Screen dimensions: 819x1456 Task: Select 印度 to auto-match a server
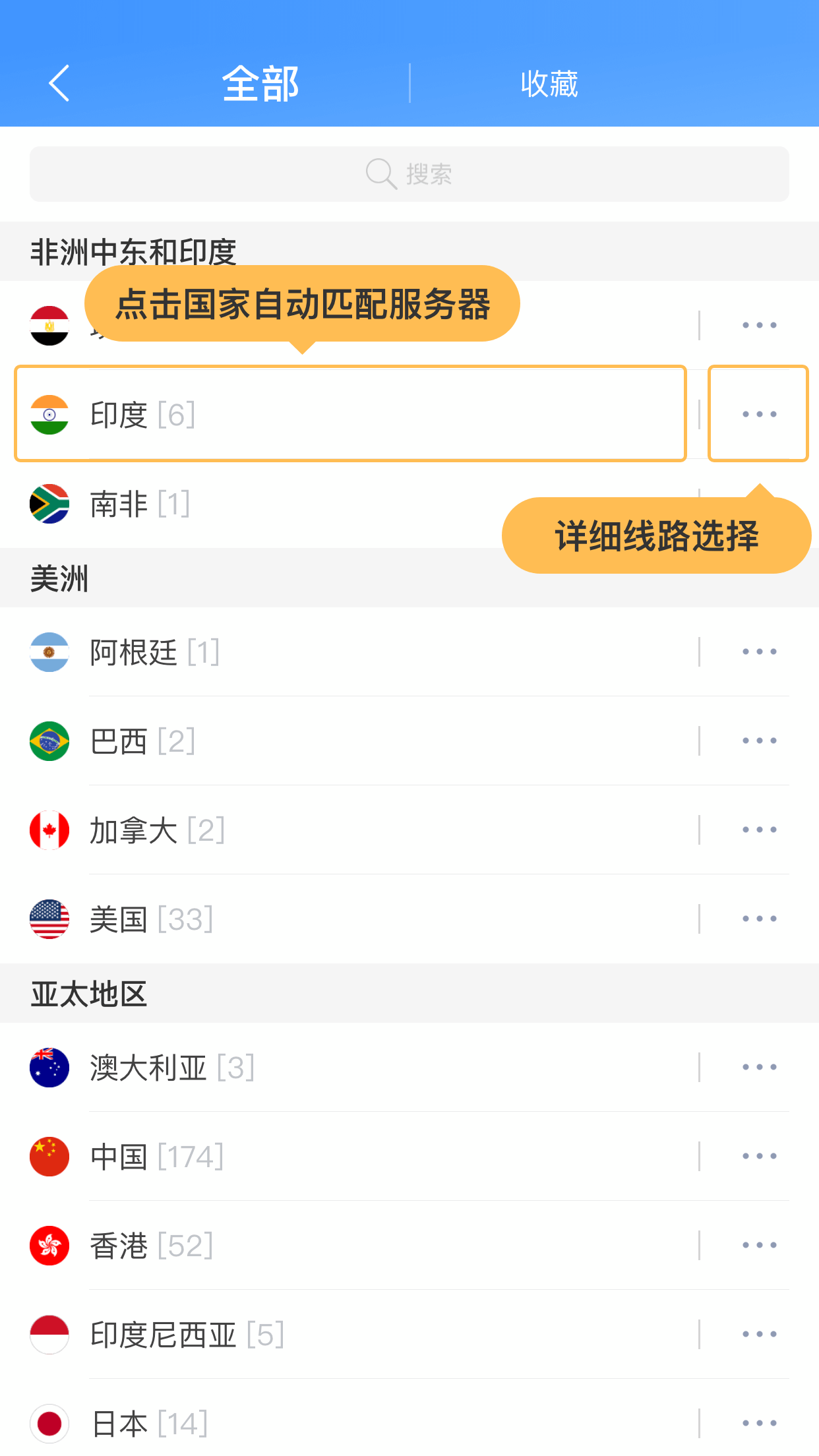[350, 414]
